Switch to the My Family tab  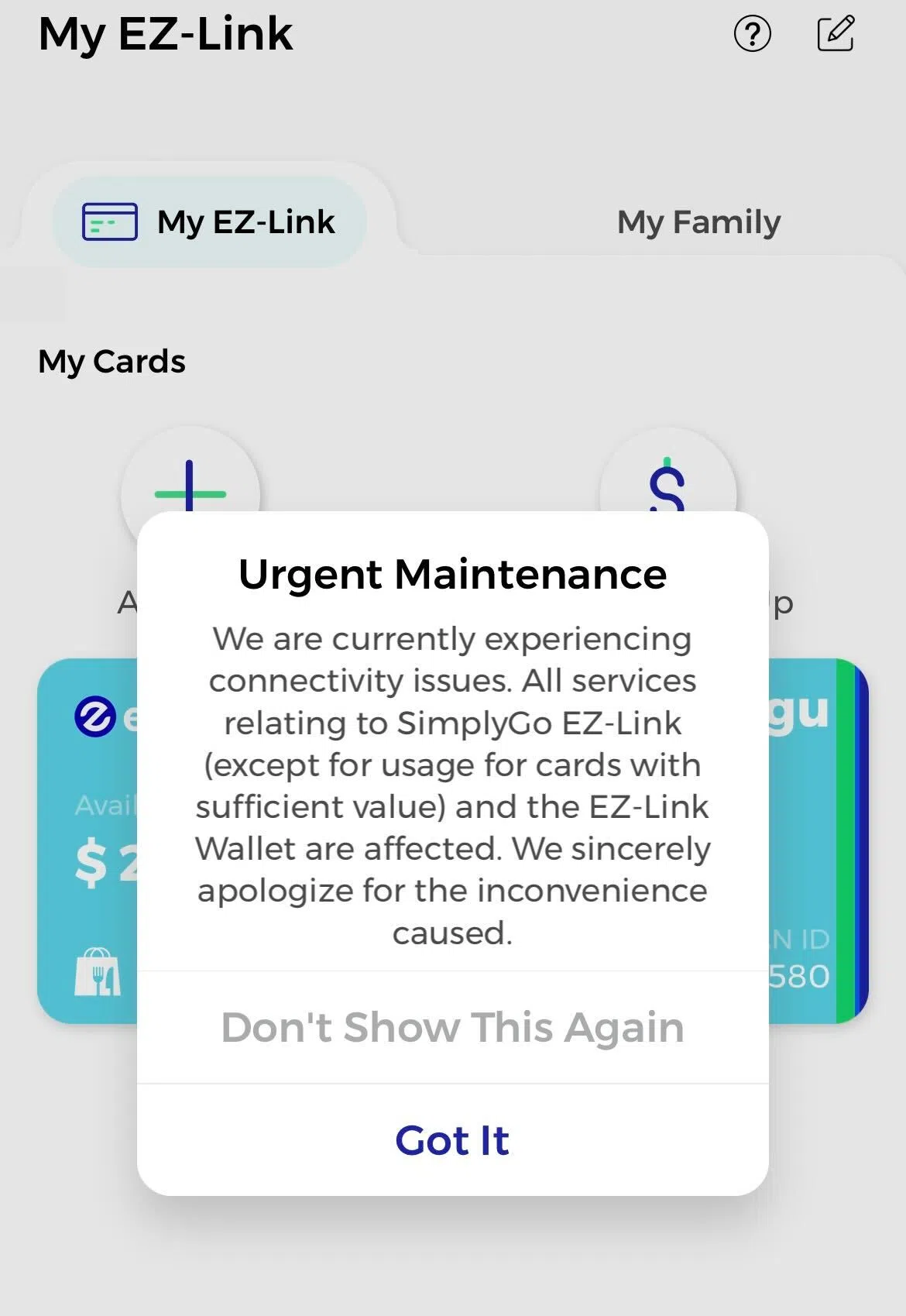(x=698, y=222)
